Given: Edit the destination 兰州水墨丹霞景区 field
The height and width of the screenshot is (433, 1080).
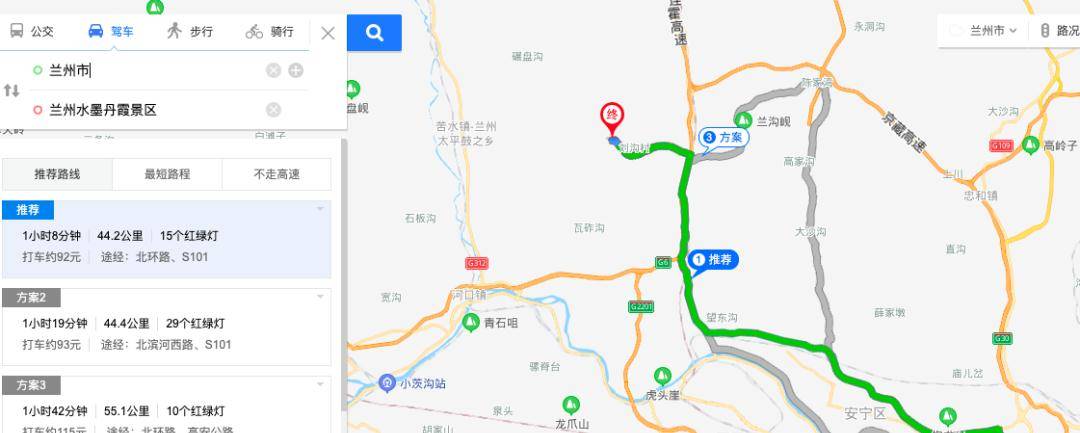Looking at the screenshot, I should click(x=150, y=110).
